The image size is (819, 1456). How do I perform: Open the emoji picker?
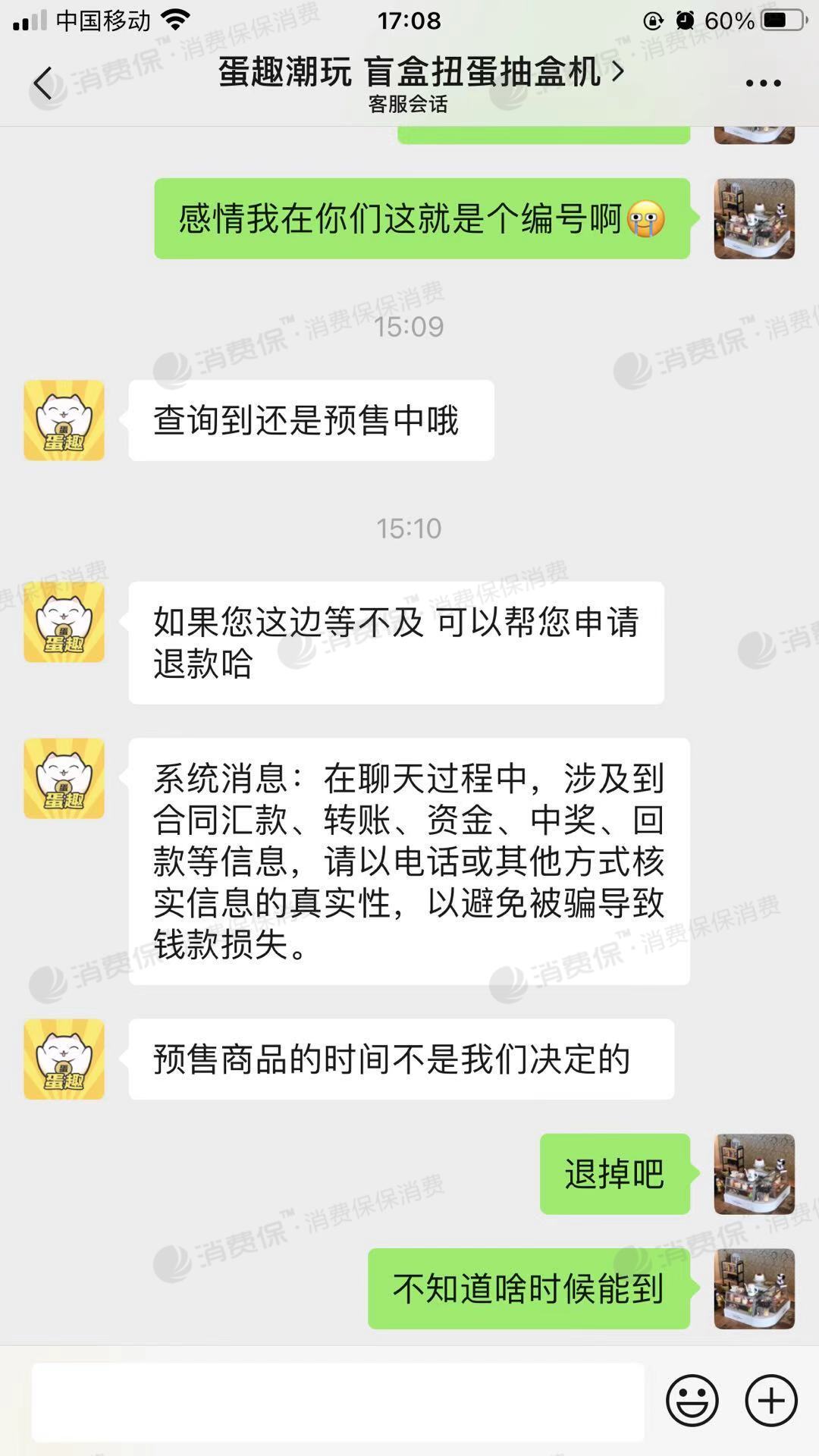click(692, 1401)
